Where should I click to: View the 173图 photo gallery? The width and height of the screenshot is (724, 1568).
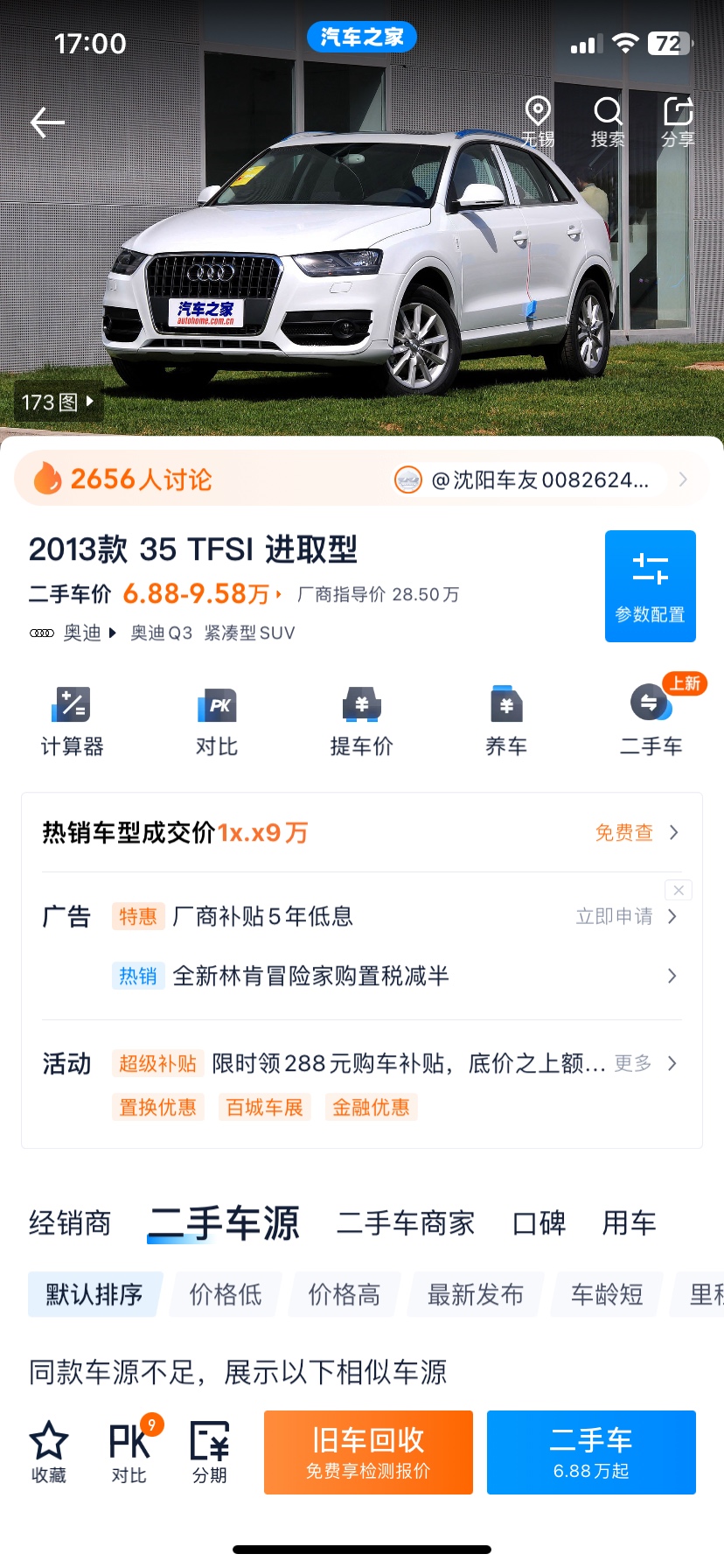coord(58,402)
